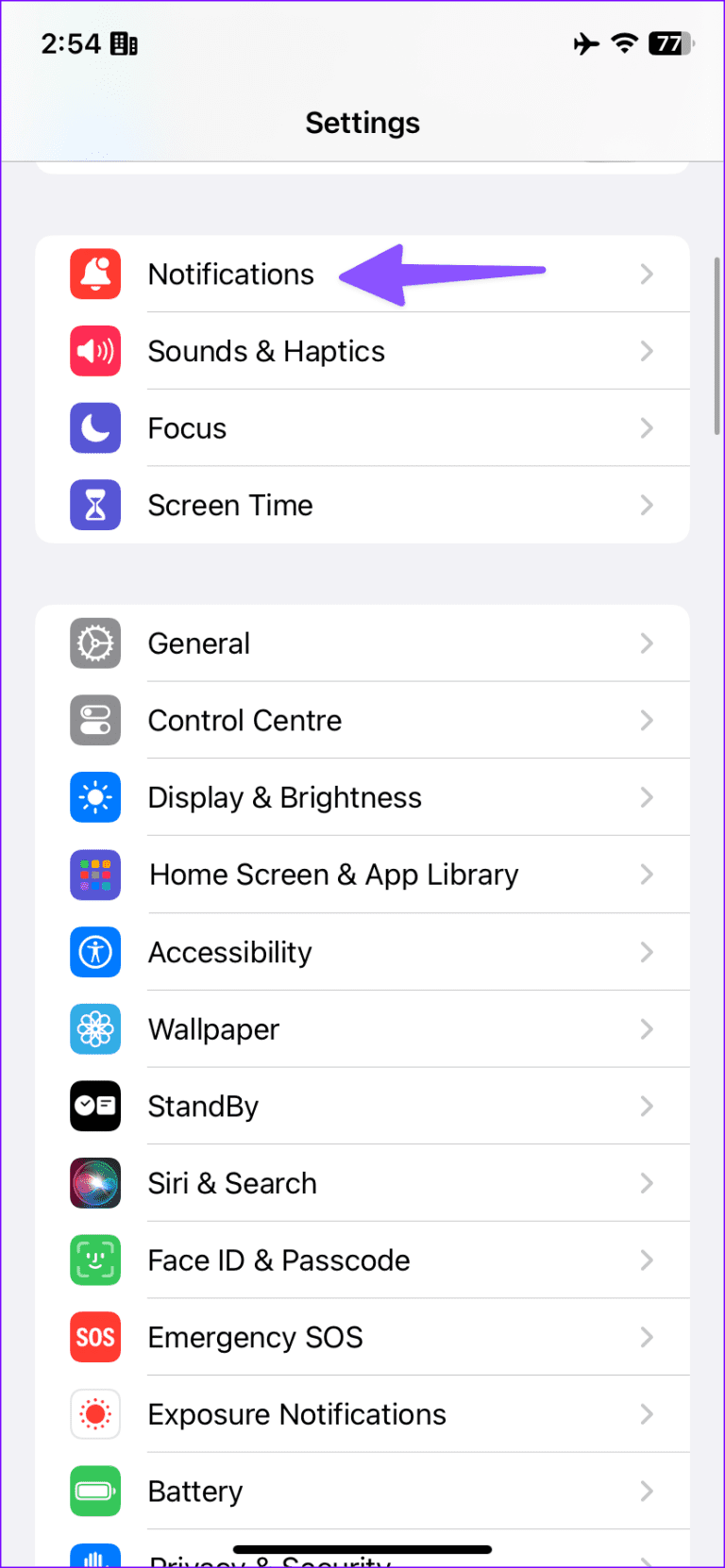
Task: Open General settings
Action: (x=199, y=644)
